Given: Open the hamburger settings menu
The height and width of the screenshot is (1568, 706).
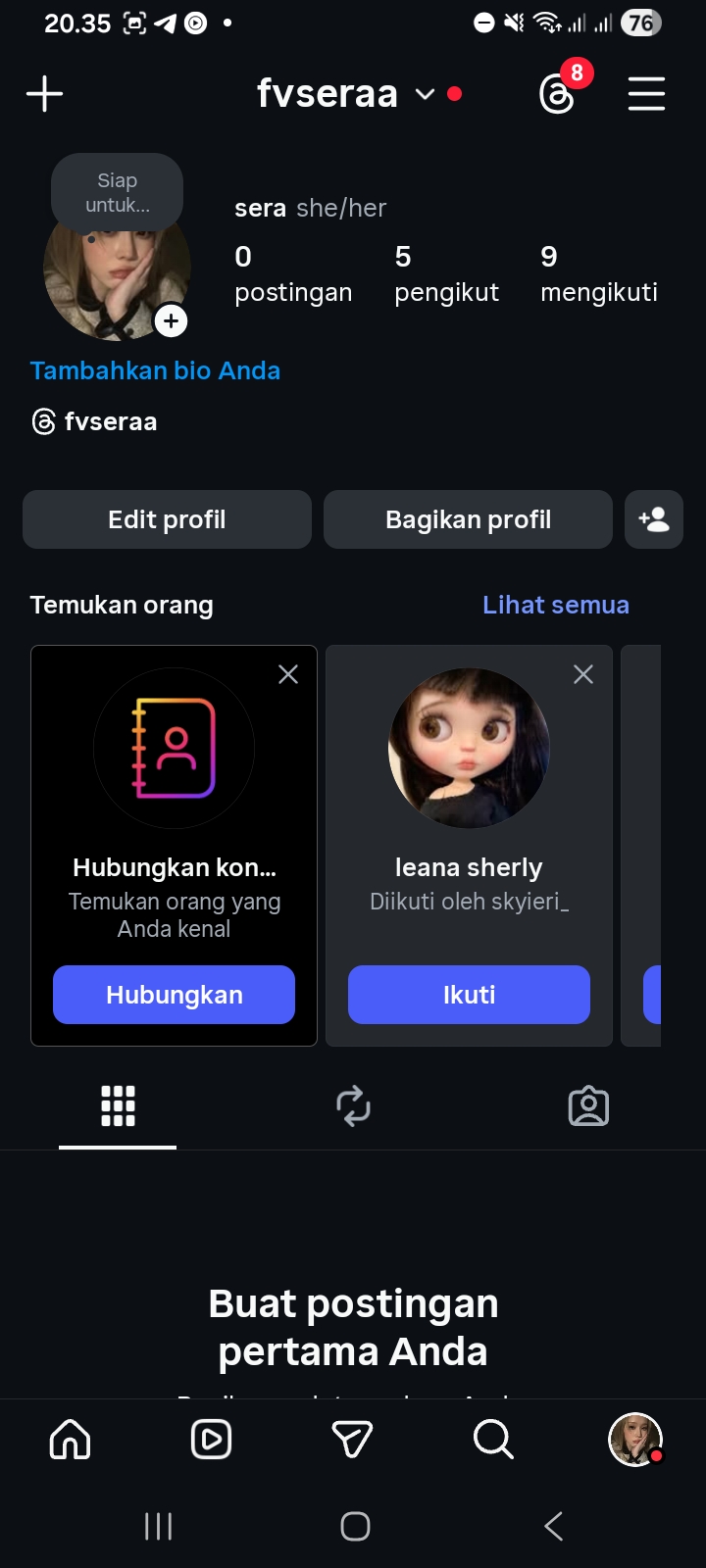Looking at the screenshot, I should point(646,94).
